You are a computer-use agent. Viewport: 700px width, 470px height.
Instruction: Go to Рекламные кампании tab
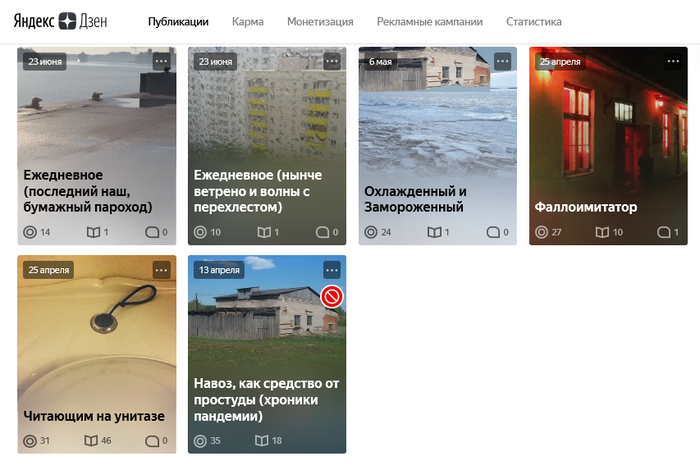pos(430,21)
